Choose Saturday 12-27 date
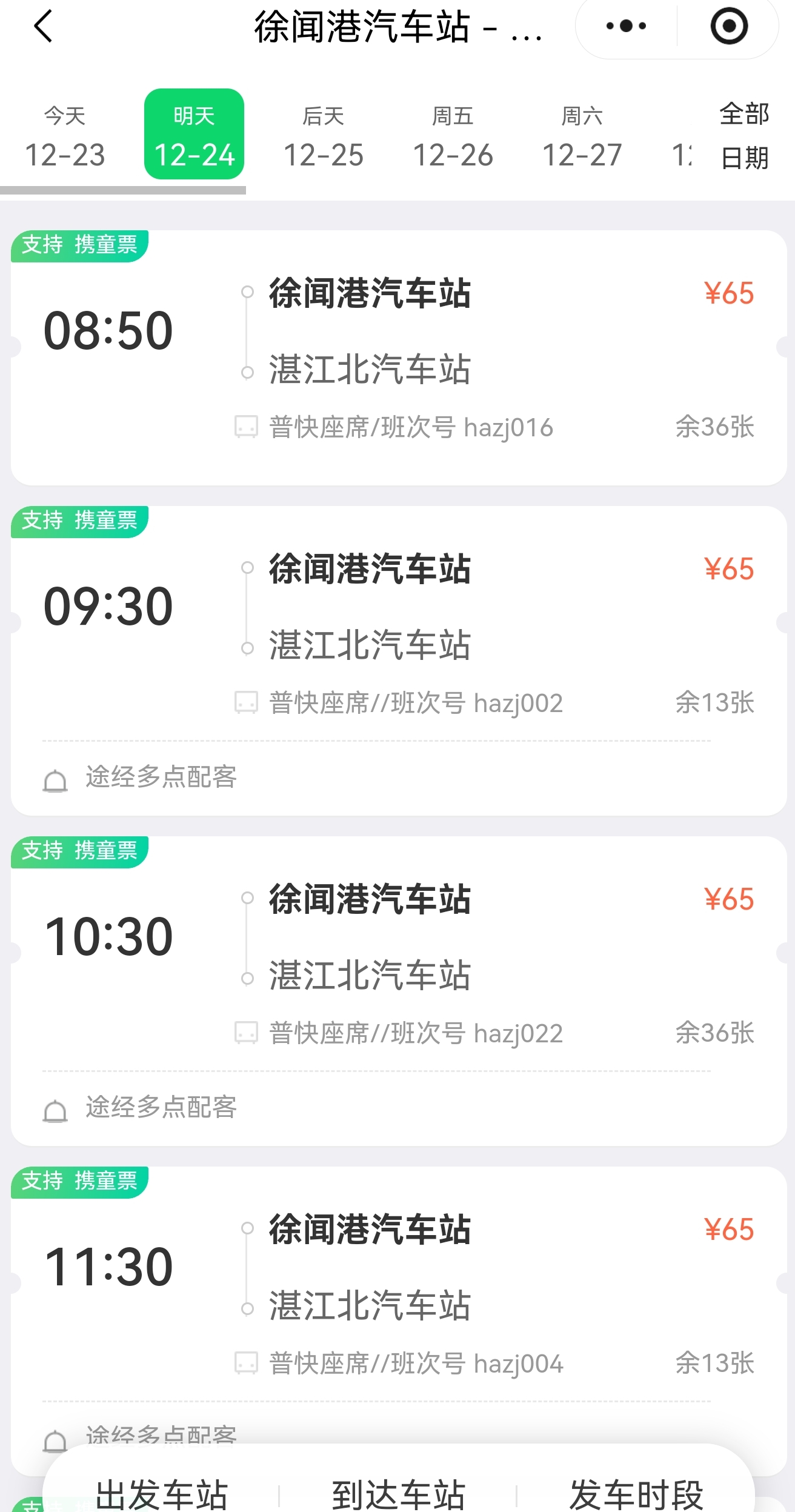Screen dimensions: 795x1512 click(582, 136)
